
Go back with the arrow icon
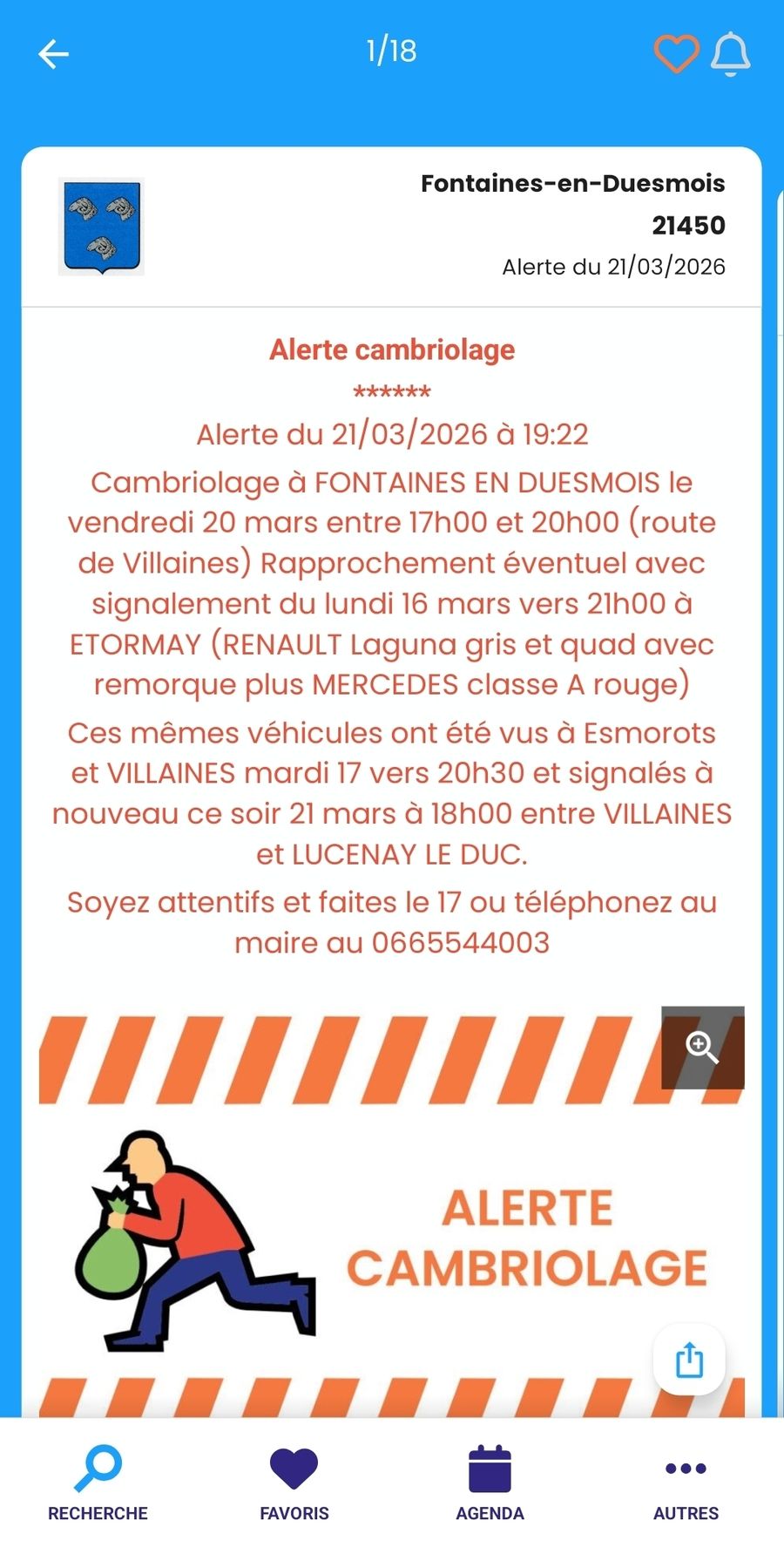point(53,54)
